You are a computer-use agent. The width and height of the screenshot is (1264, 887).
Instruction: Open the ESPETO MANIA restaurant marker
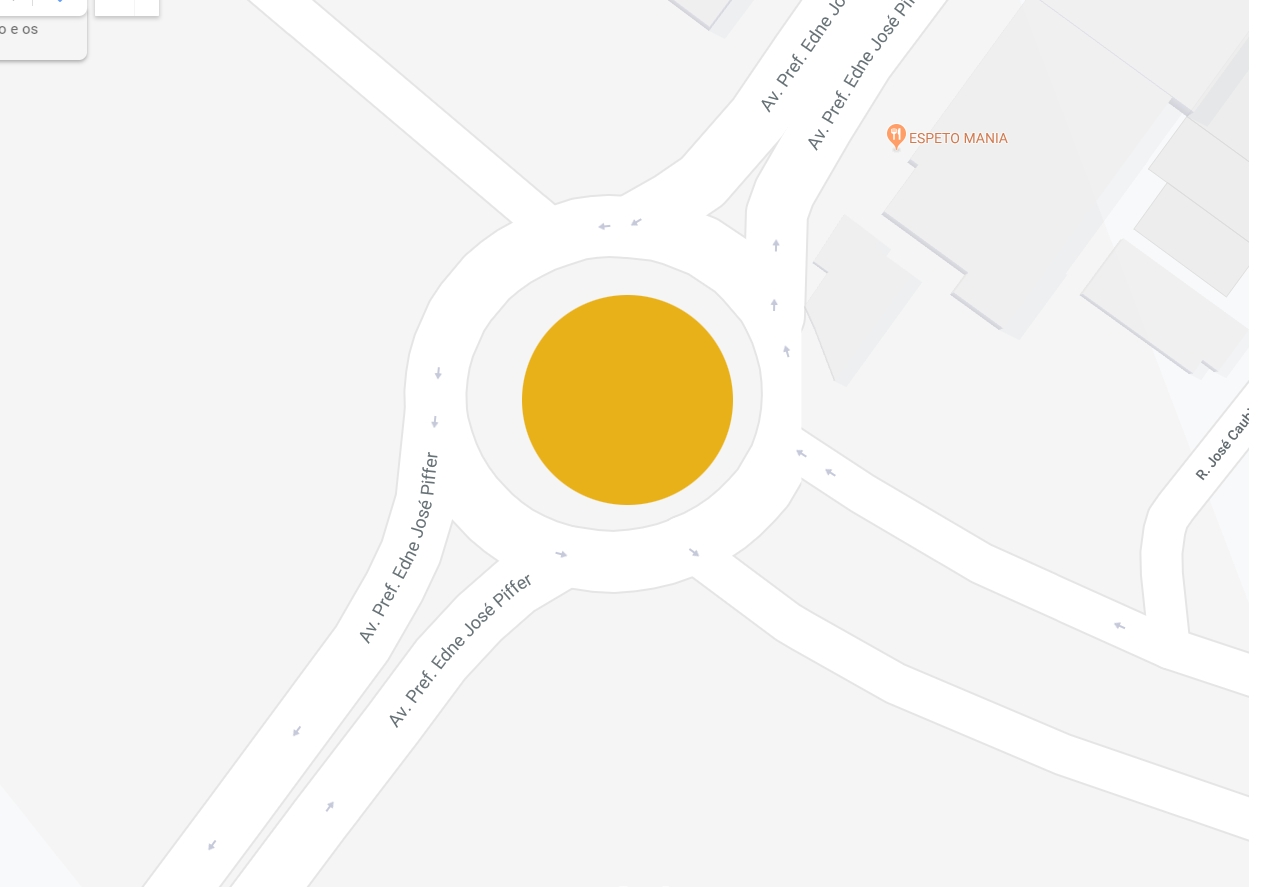[x=897, y=136]
